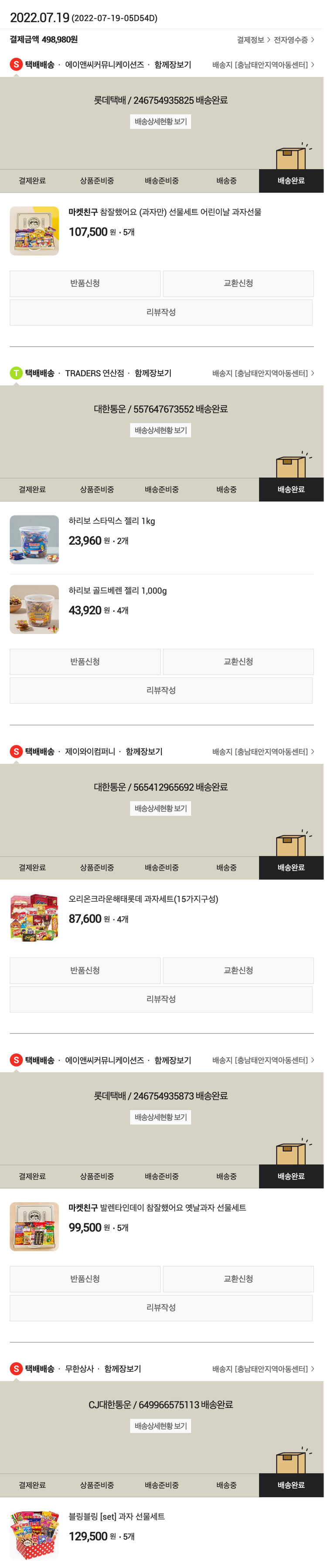This screenshot has width=327, height=1568.
Task: Write review (리뷰작성) for 마켓친구 어린이날 과자선물
Action: pos(161,312)
